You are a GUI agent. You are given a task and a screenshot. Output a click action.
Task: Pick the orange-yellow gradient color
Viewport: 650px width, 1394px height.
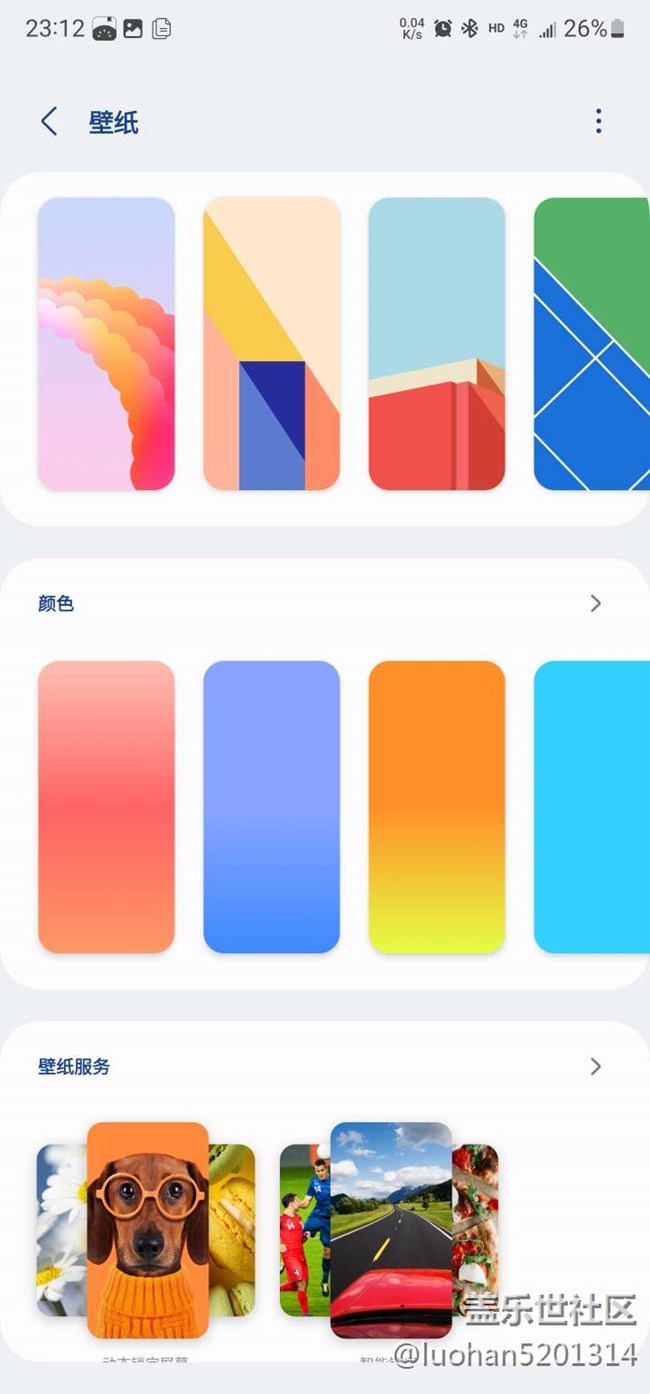(436, 806)
